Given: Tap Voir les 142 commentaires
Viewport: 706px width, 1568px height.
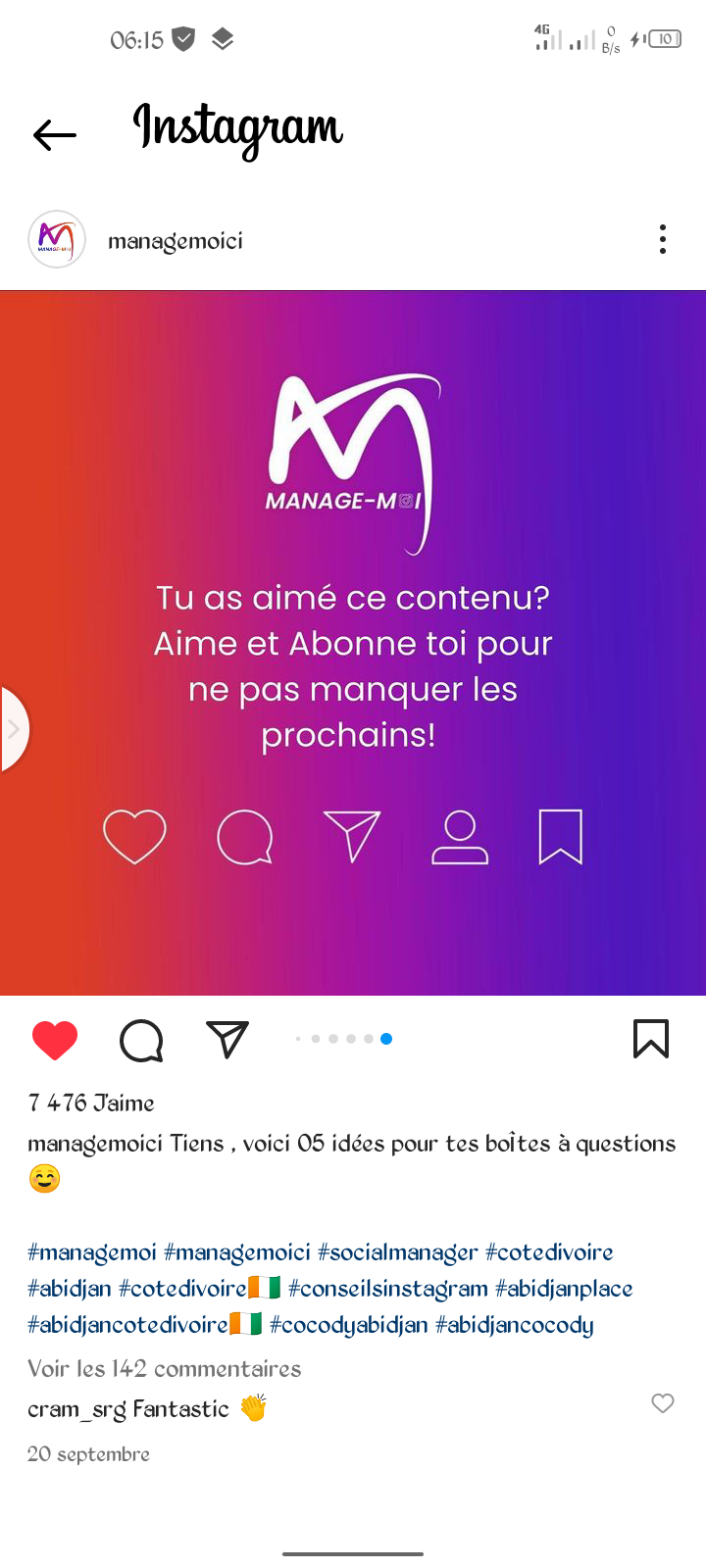Looking at the screenshot, I should pyautogui.click(x=165, y=1368).
